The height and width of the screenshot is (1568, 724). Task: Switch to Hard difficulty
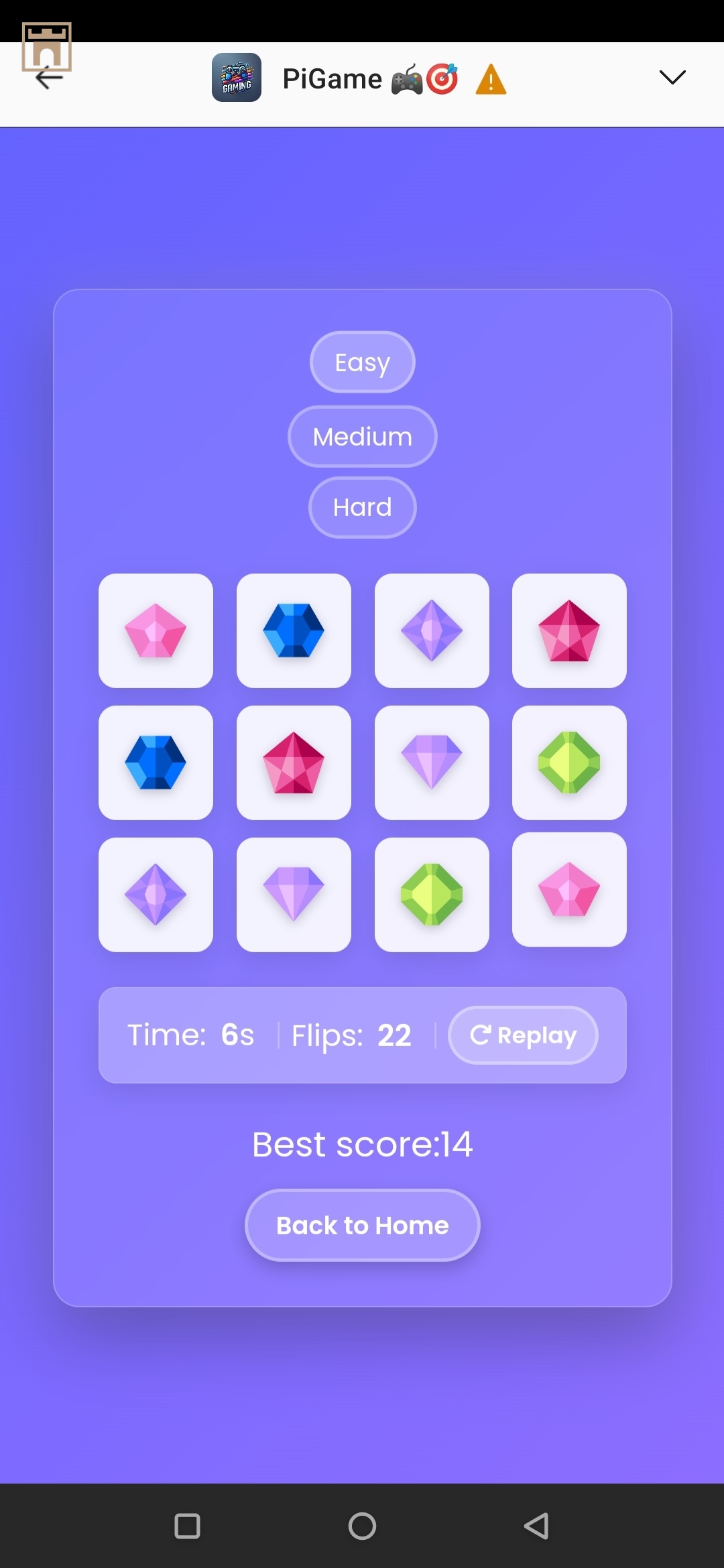(x=362, y=507)
